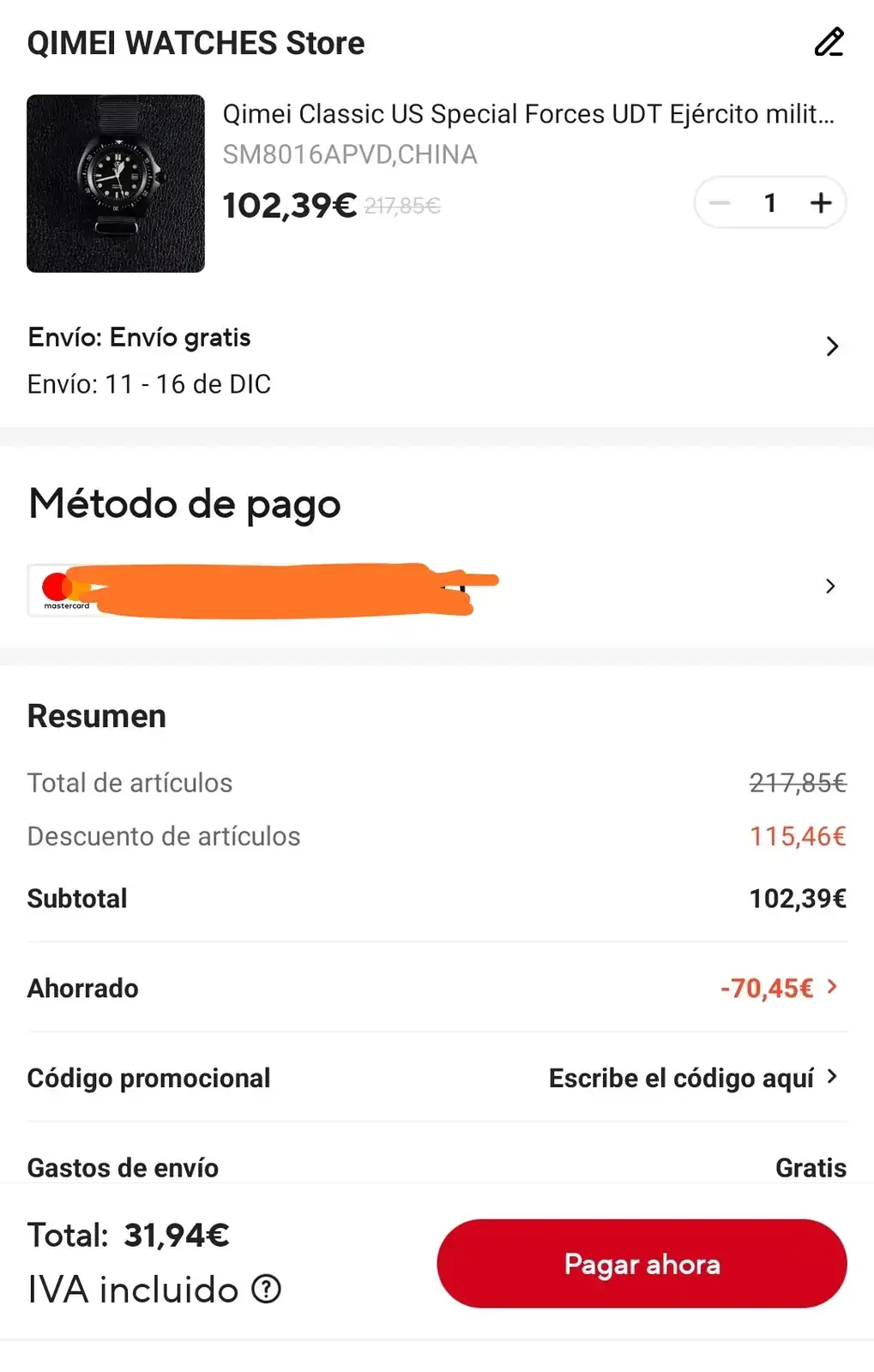Screen dimensions: 874x1372
Task: Open the Envío gratis shipping options
Action: [x=830, y=346]
